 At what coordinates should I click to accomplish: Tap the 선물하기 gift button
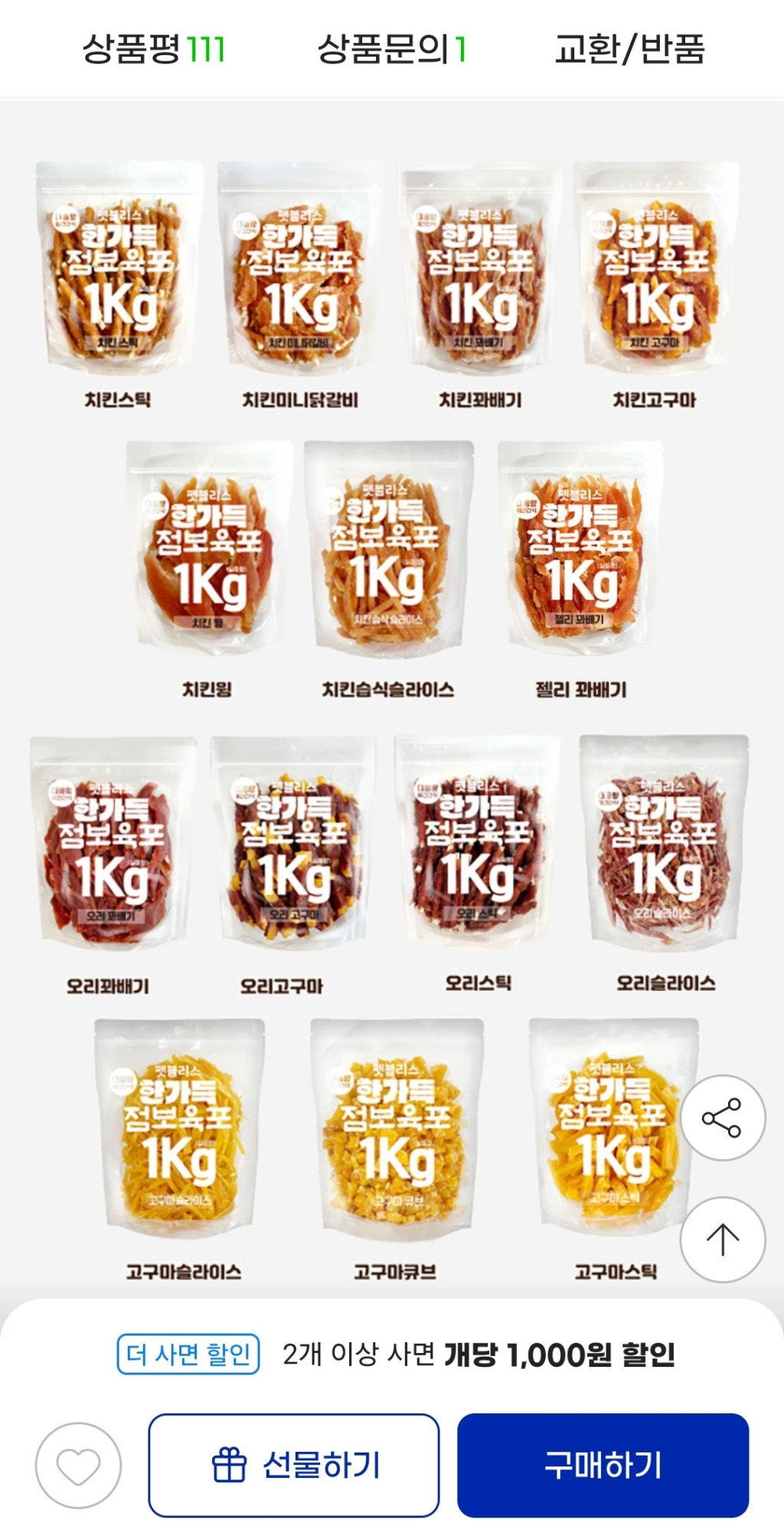click(x=294, y=1465)
